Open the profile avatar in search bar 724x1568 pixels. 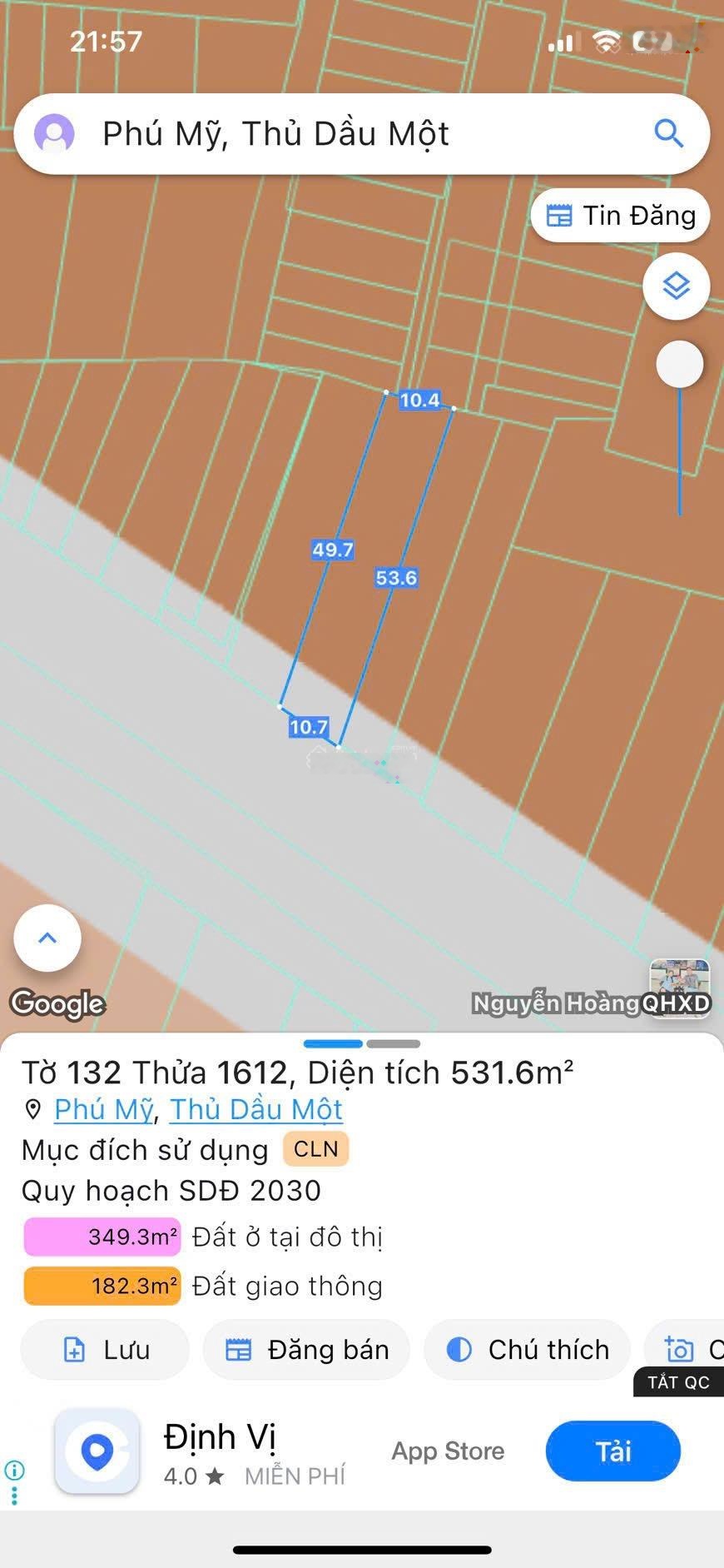click(55, 133)
